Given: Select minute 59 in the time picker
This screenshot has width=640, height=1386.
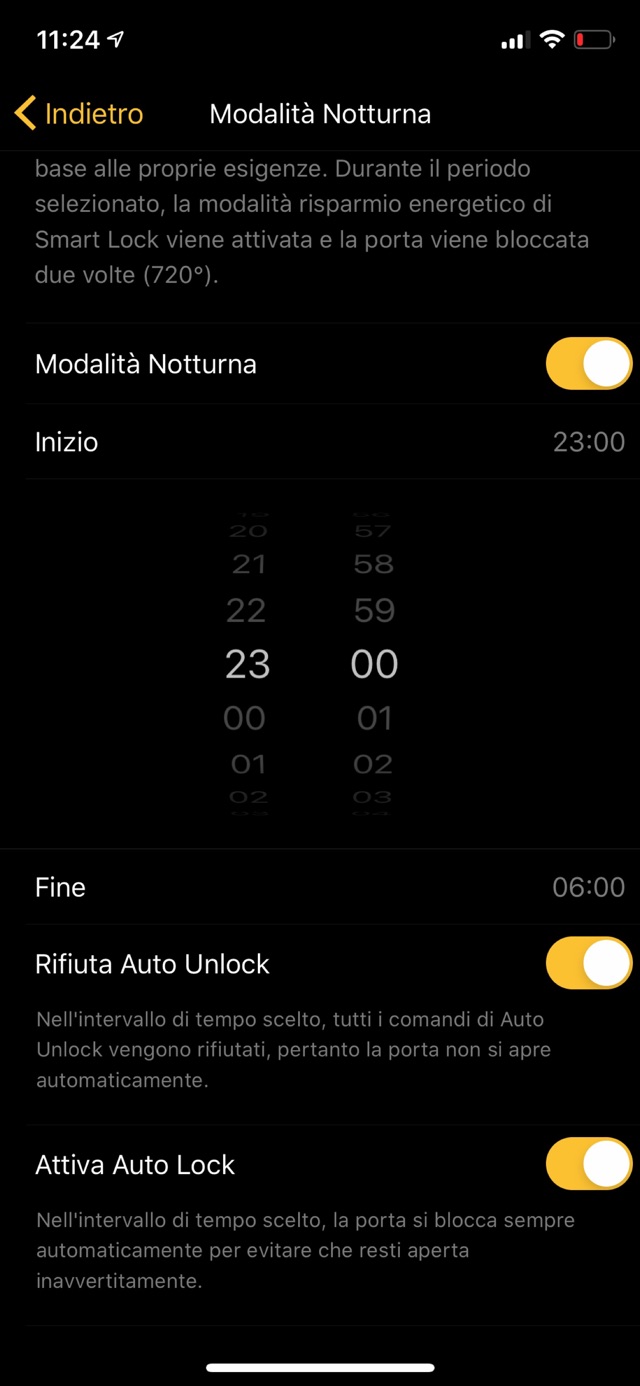Looking at the screenshot, I should (x=374, y=610).
